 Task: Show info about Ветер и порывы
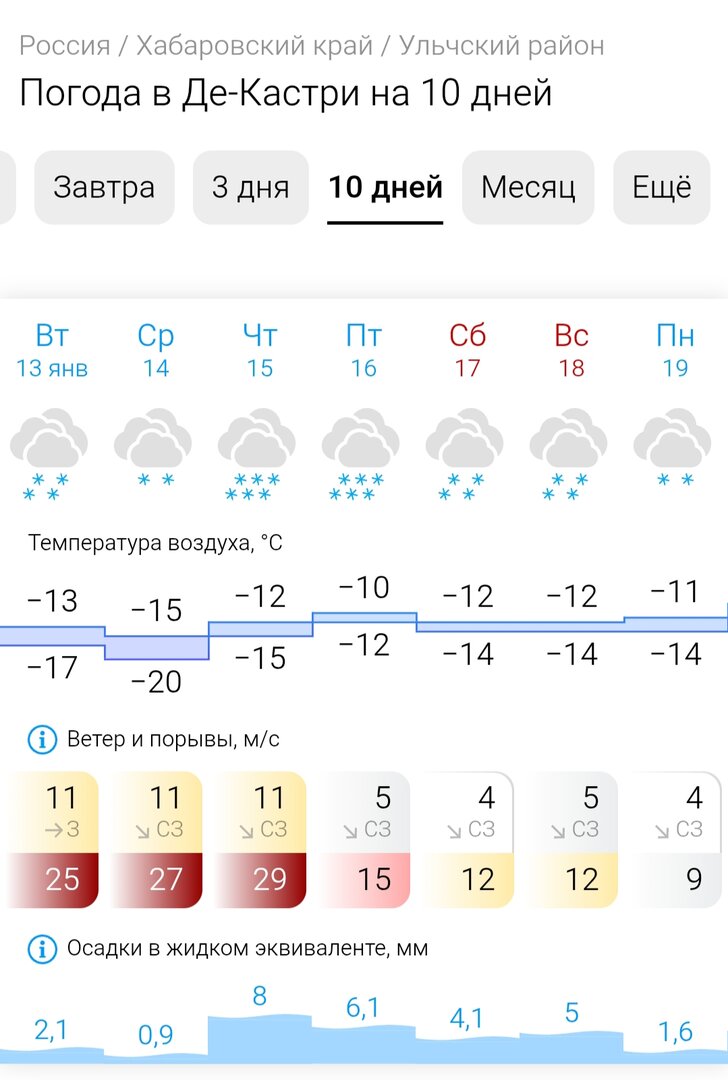pos(42,740)
